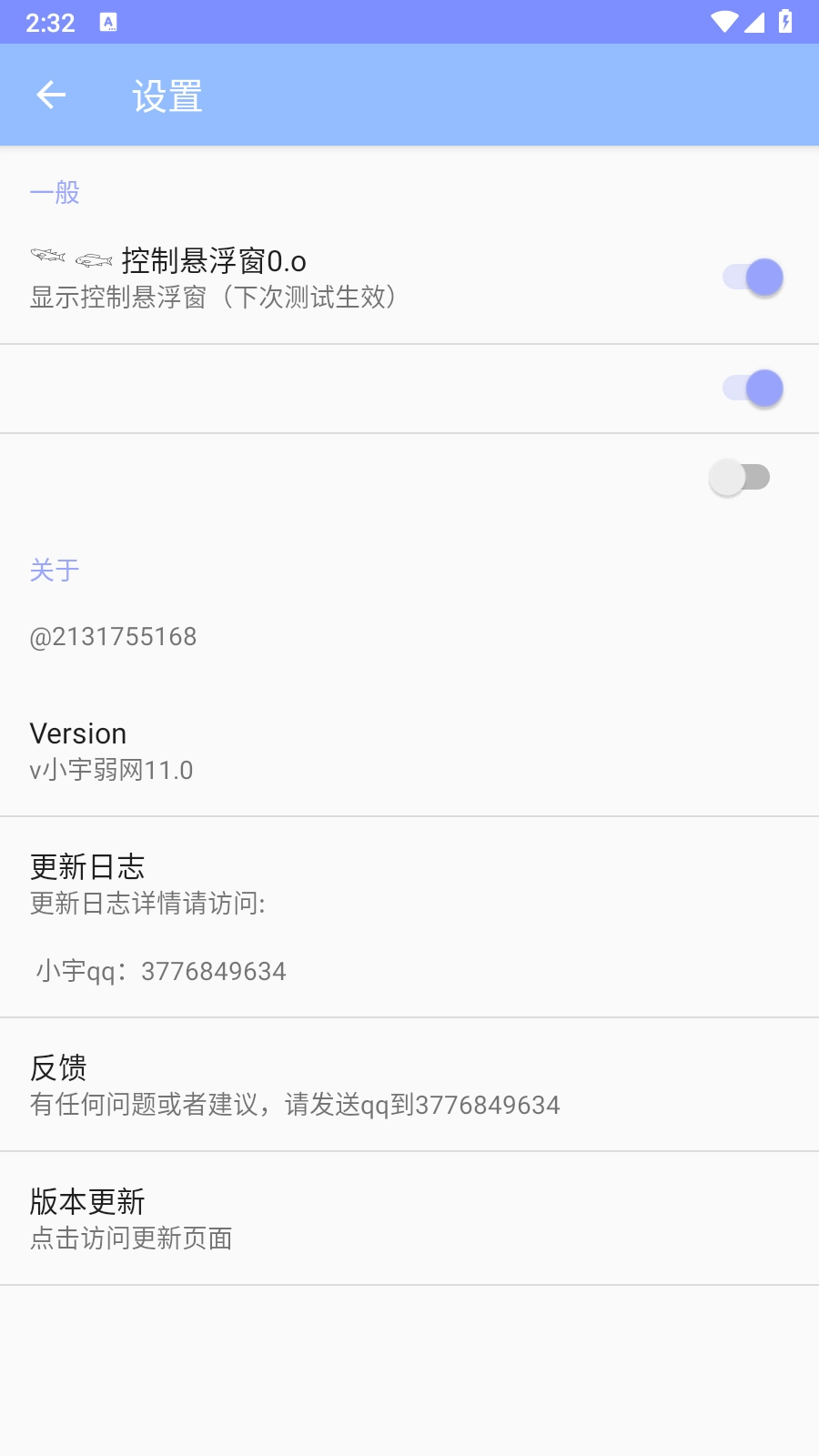
Task: Select the 关于 section header
Action: 55,570
